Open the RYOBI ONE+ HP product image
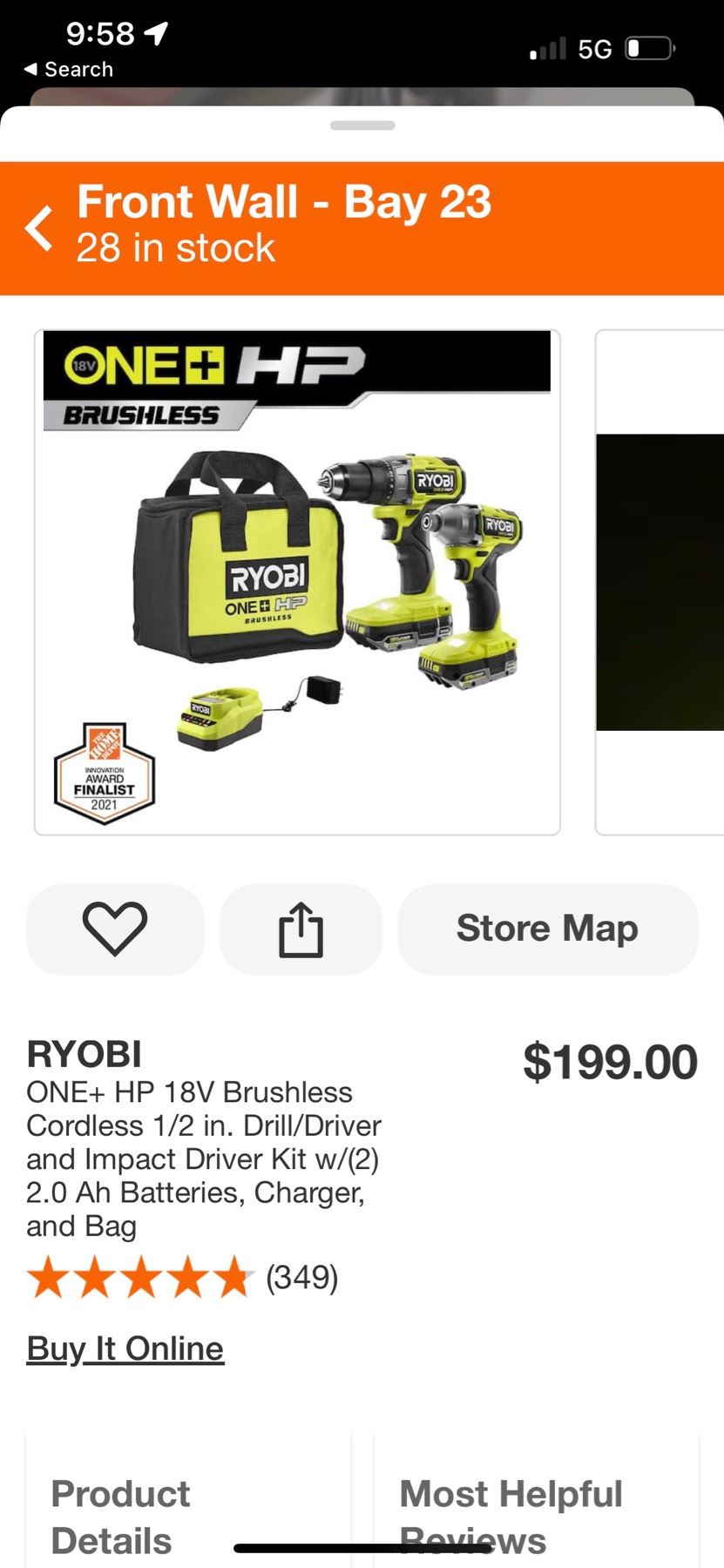 coord(296,582)
